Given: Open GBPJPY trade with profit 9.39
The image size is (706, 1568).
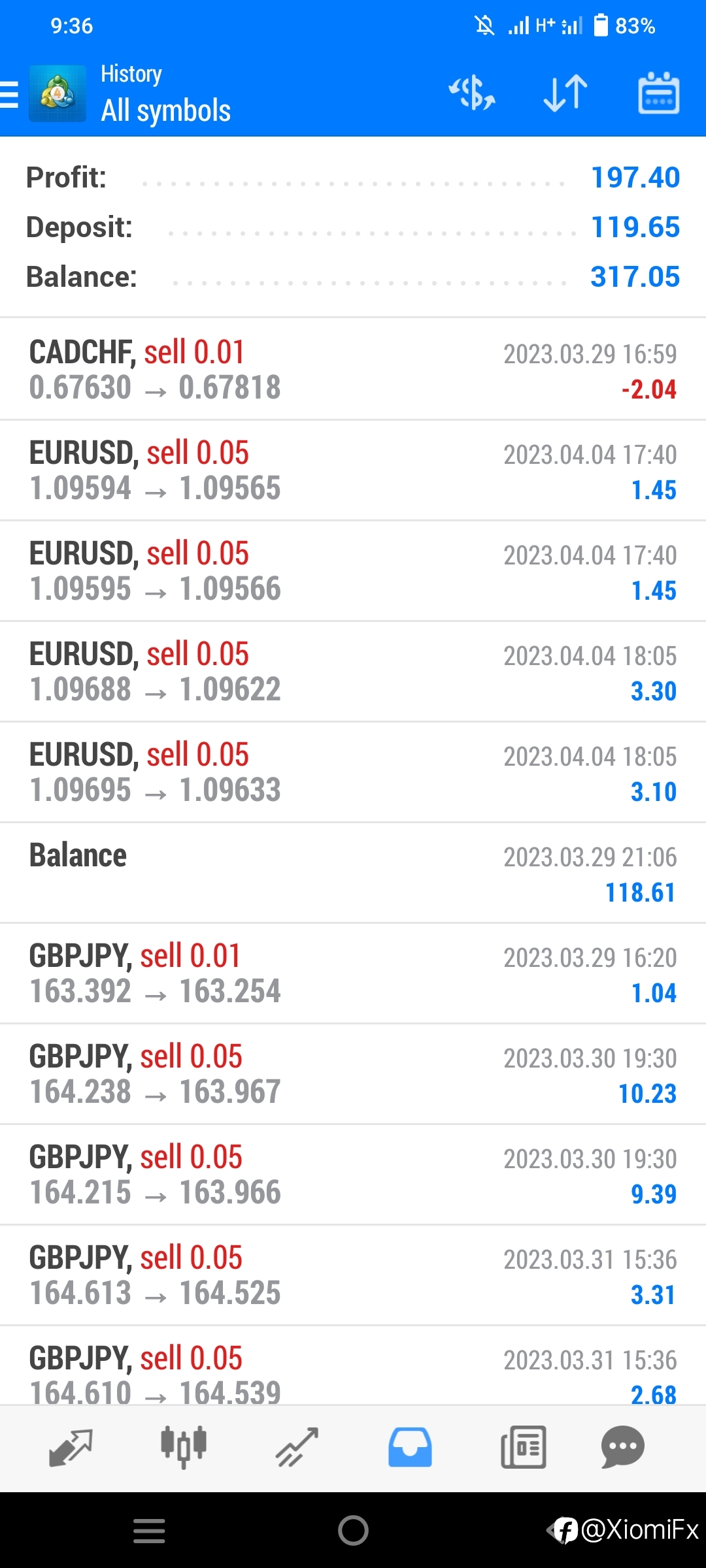Looking at the screenshot, I should tap(353, 1174).
